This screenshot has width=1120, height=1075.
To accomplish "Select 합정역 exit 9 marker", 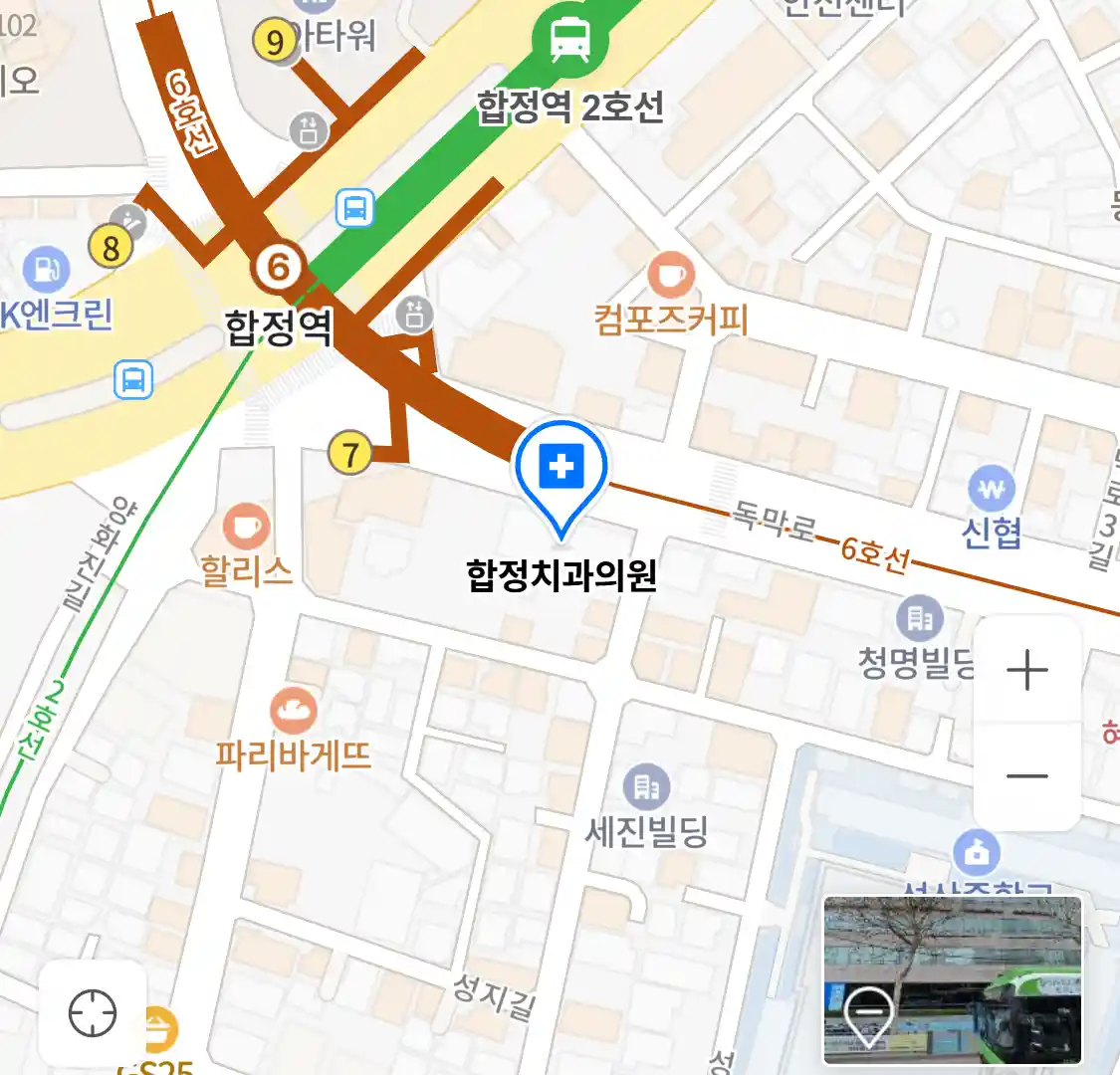I will pyautogui.click(x=275, y=42).
